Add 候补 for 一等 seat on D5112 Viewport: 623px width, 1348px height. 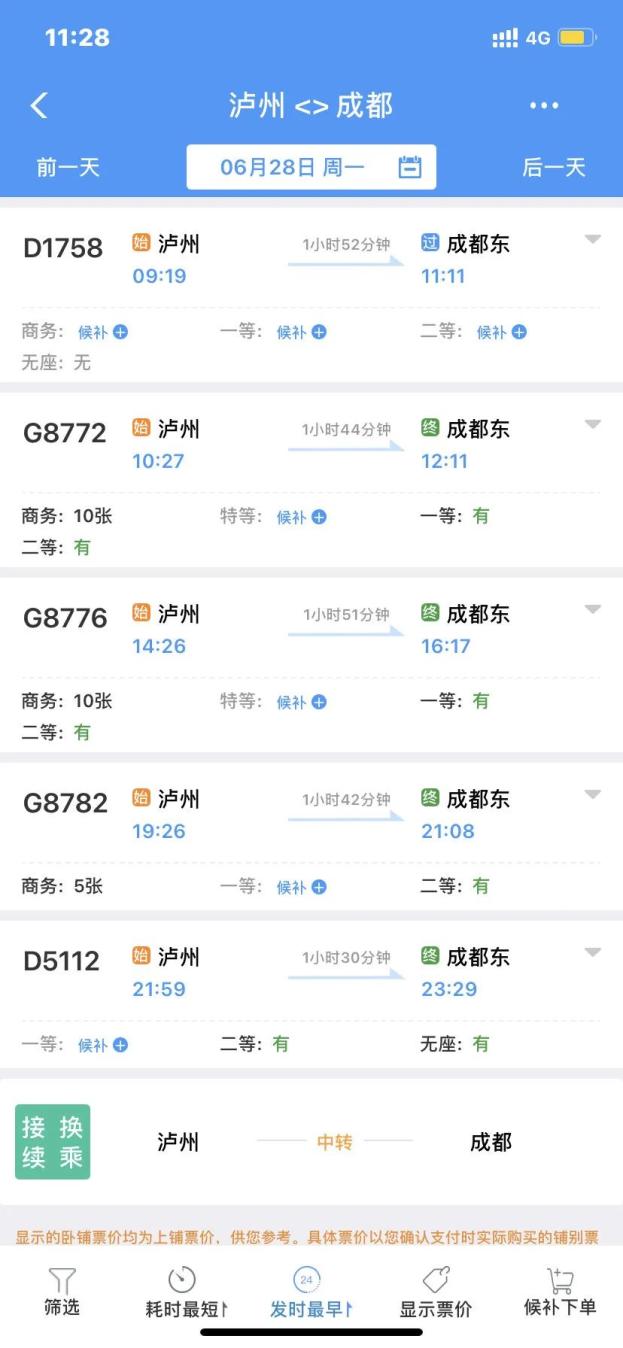coord(103,1045)
